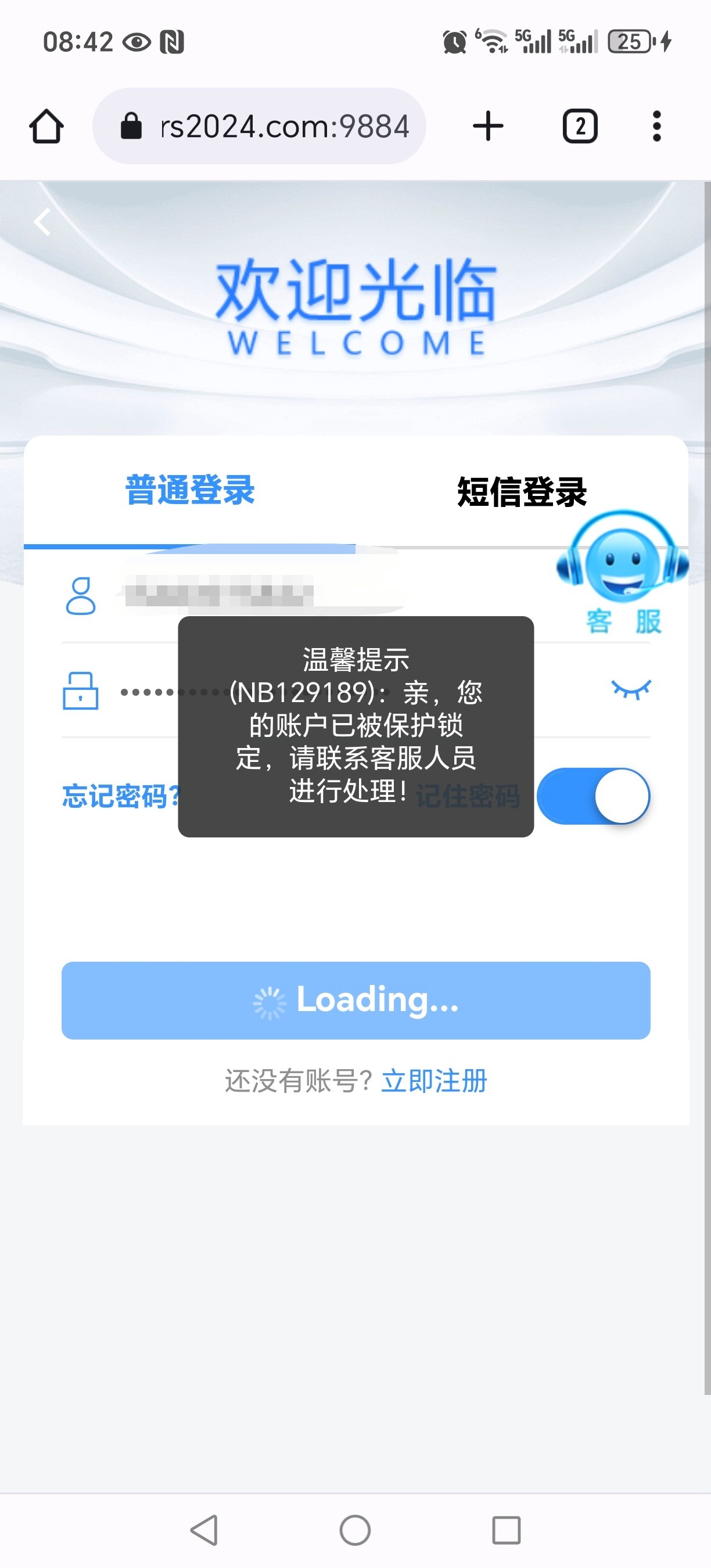Viewport: 711px width, 1568px height.
Task: Open 客服 customer service chat
Action: [x=623, y=572]
